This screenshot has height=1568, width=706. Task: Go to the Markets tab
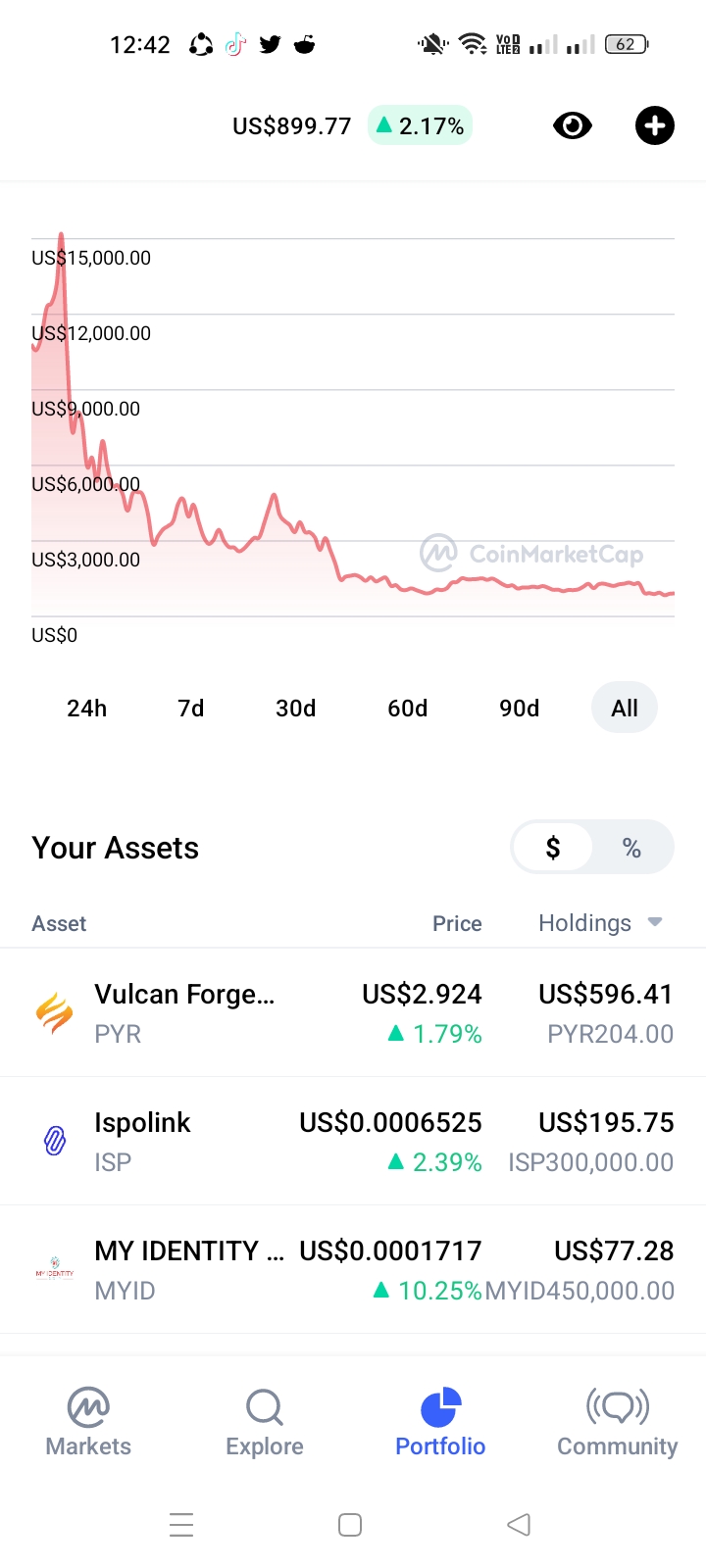88,1422
